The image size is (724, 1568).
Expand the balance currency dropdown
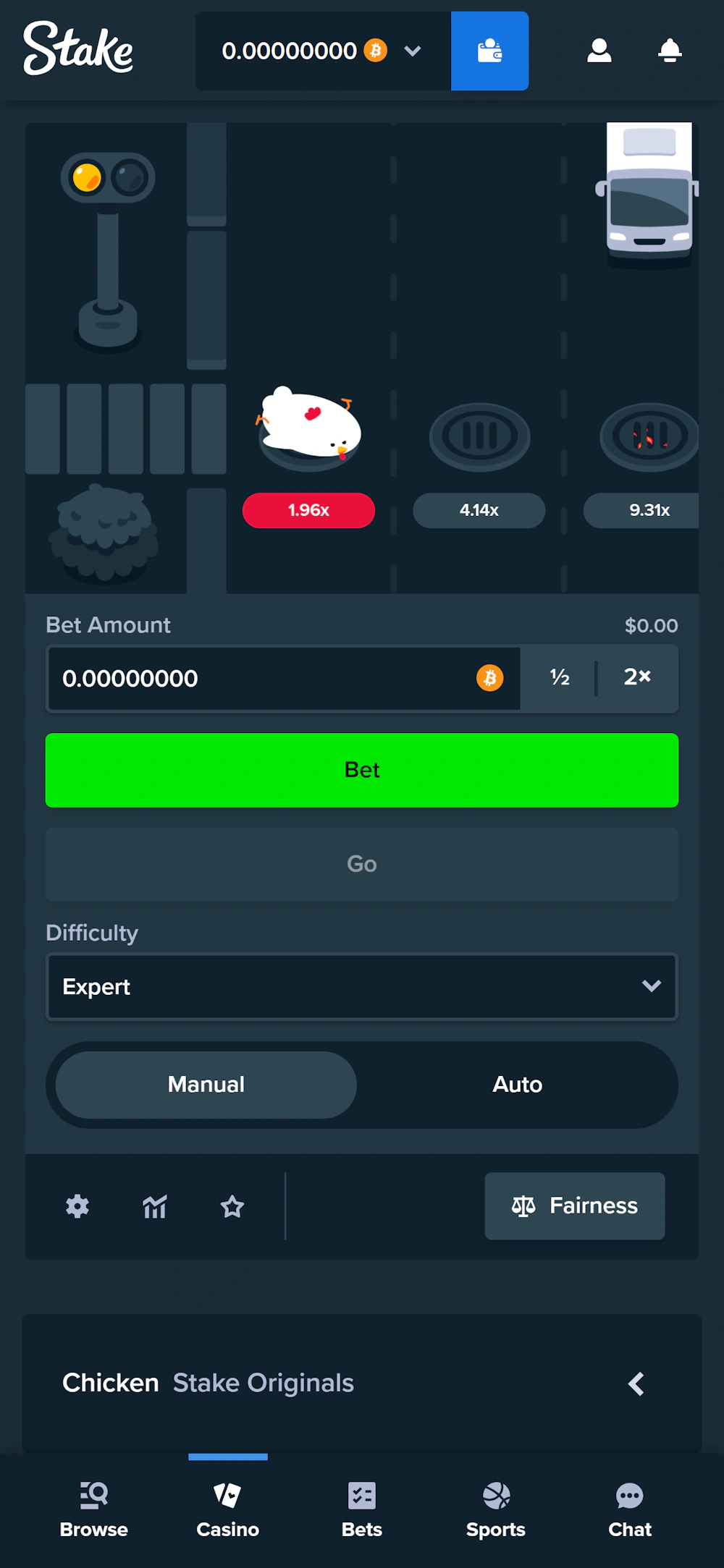pyautogui.click(x=412, y=51)
